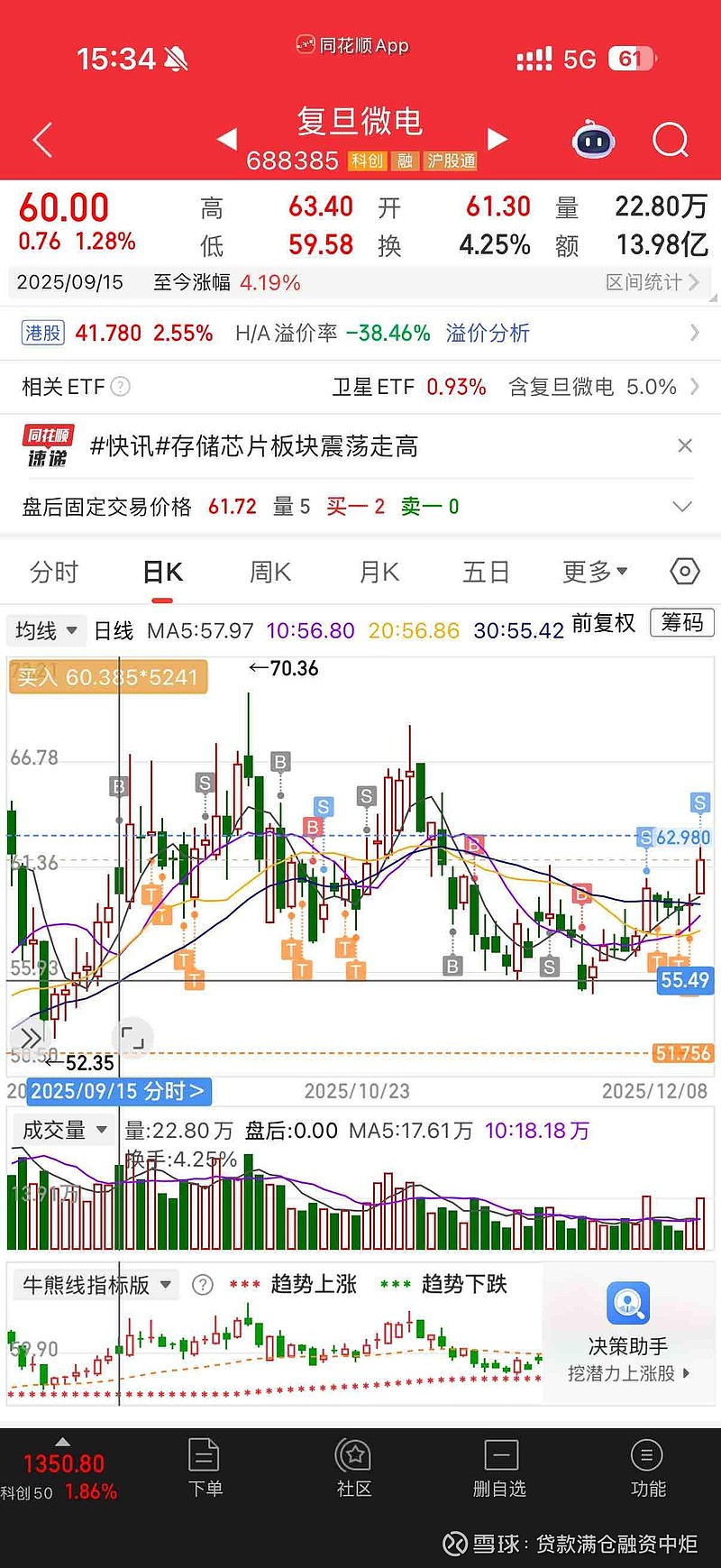
Task: Open the chart settings gear
Action: click(684, 572)
